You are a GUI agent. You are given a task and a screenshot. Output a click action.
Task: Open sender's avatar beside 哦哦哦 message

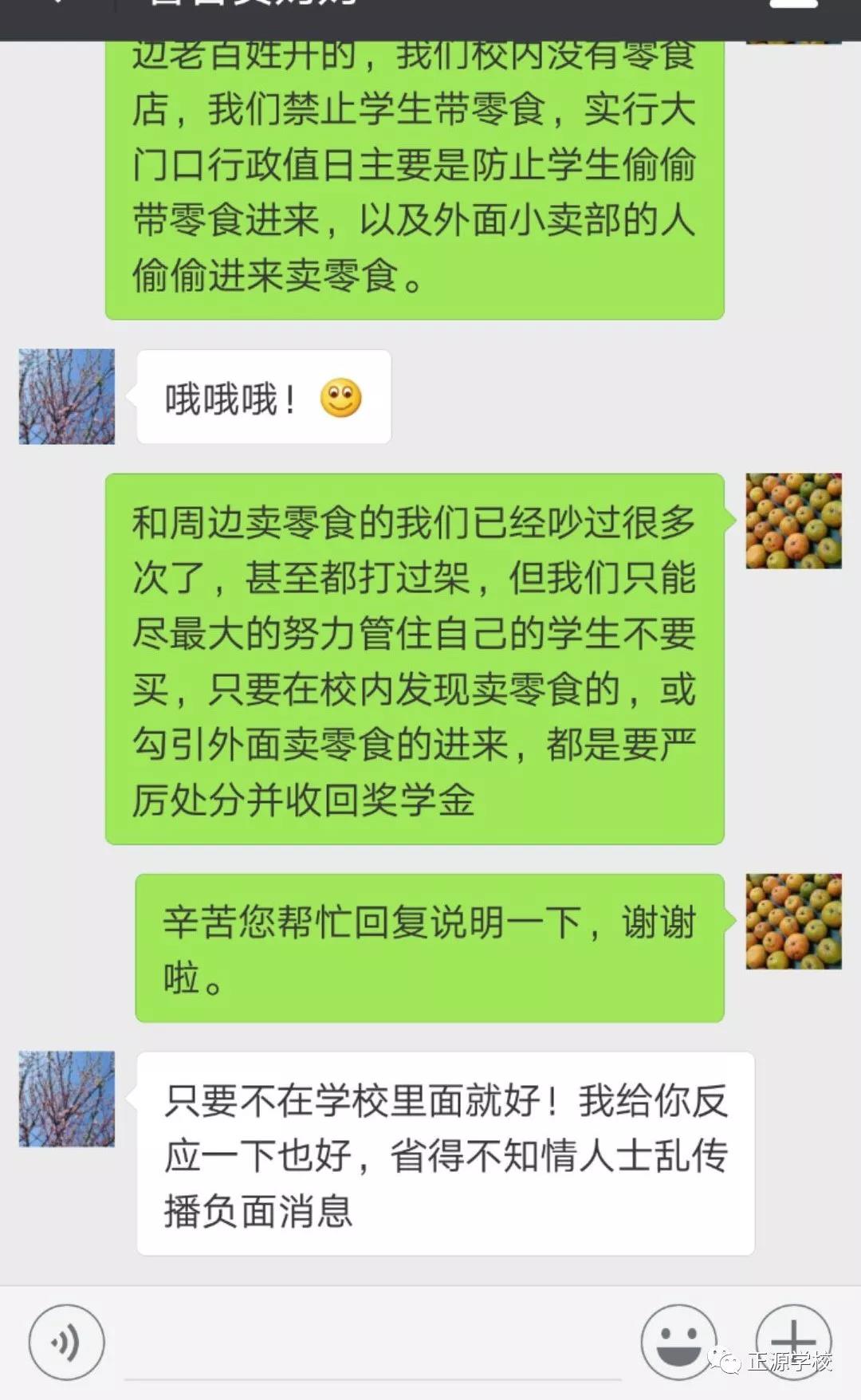[x=67, y=396]
